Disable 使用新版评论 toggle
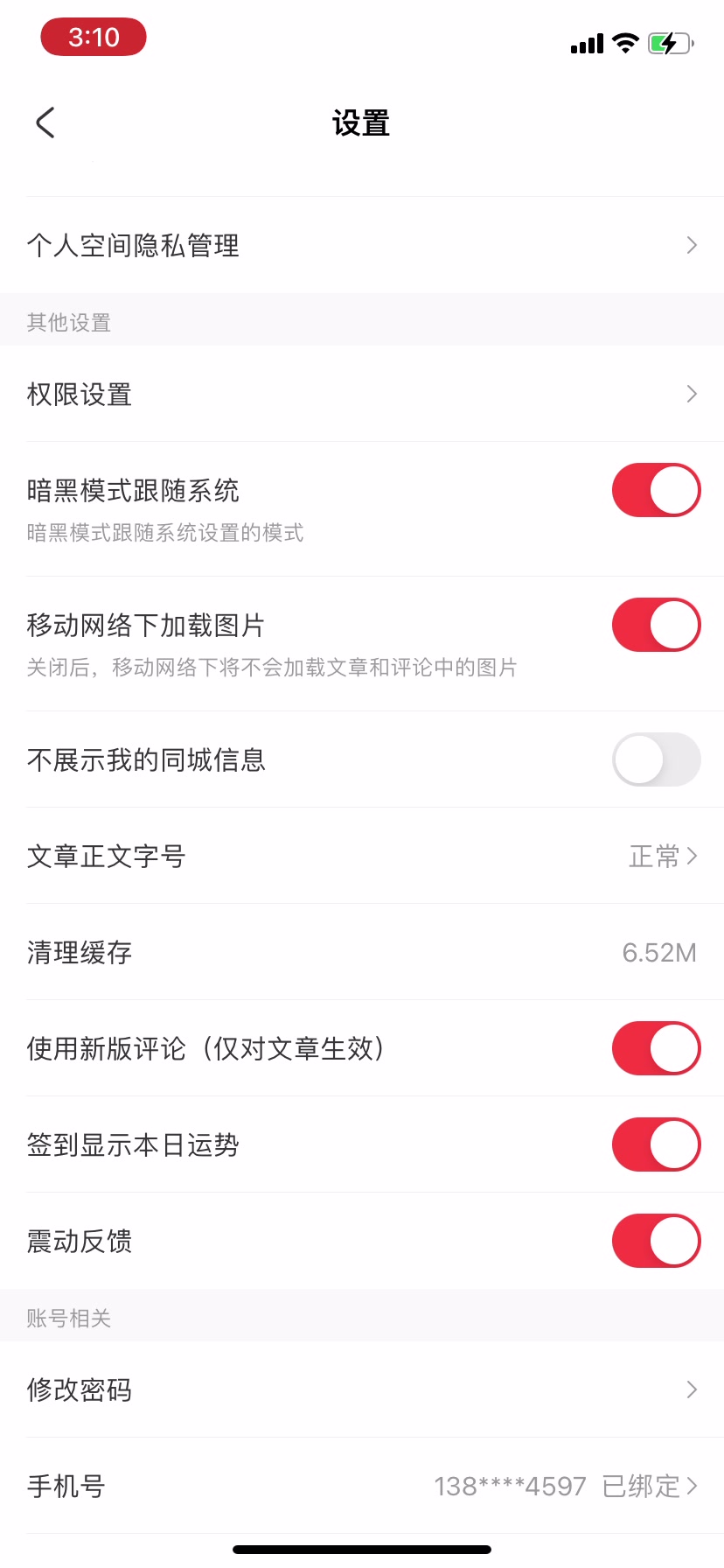Image resolution: width=724 pixels, height=1568 pixels. click(656, 1047)
